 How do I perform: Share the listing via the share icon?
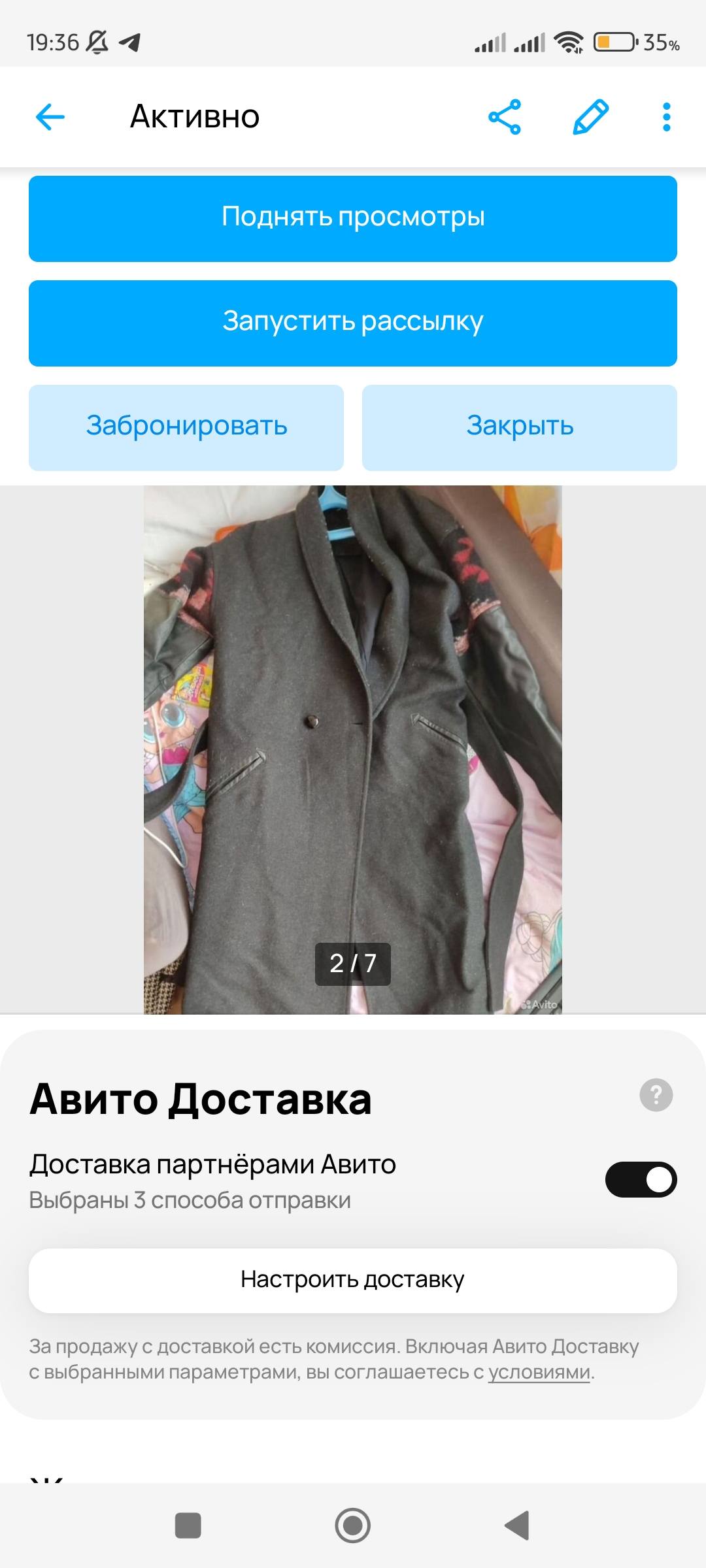(504, 118)
